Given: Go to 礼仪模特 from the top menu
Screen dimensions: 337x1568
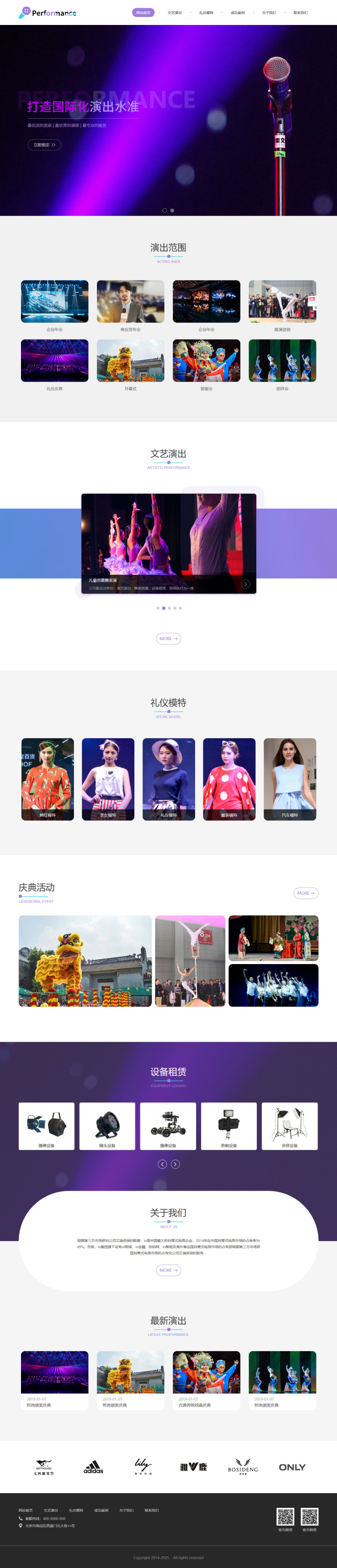Looking at the screenshot, I should click(x=206, y=13).
